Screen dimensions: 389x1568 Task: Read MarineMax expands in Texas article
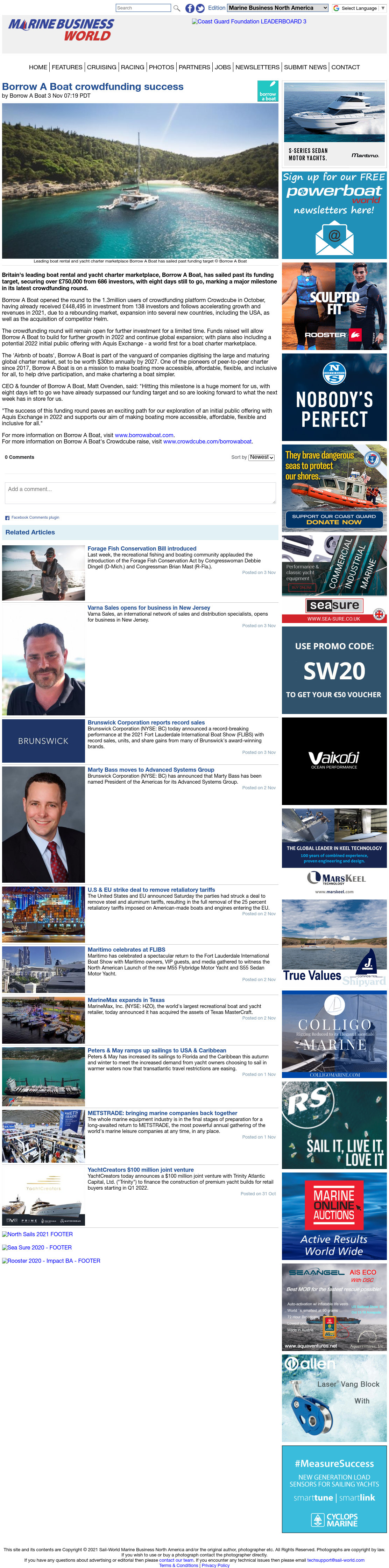(126, 1000)
